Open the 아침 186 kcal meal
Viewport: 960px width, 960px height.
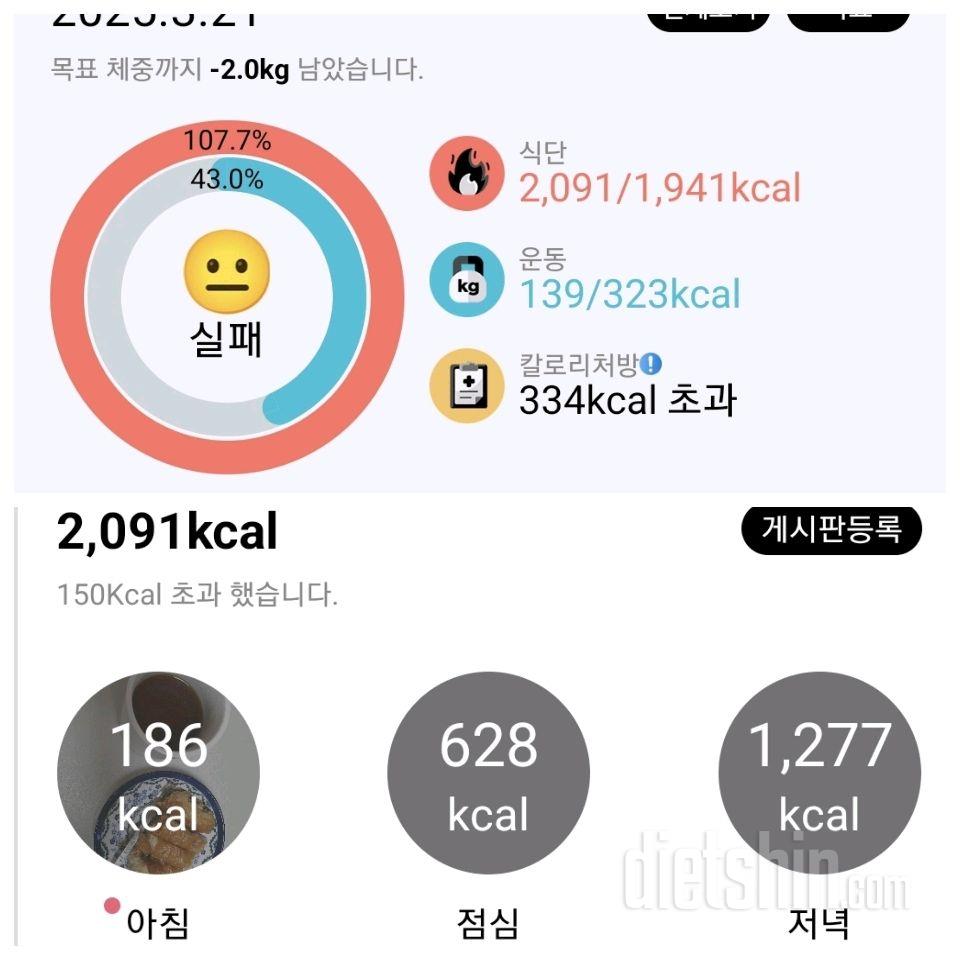[x=158, y=773]
